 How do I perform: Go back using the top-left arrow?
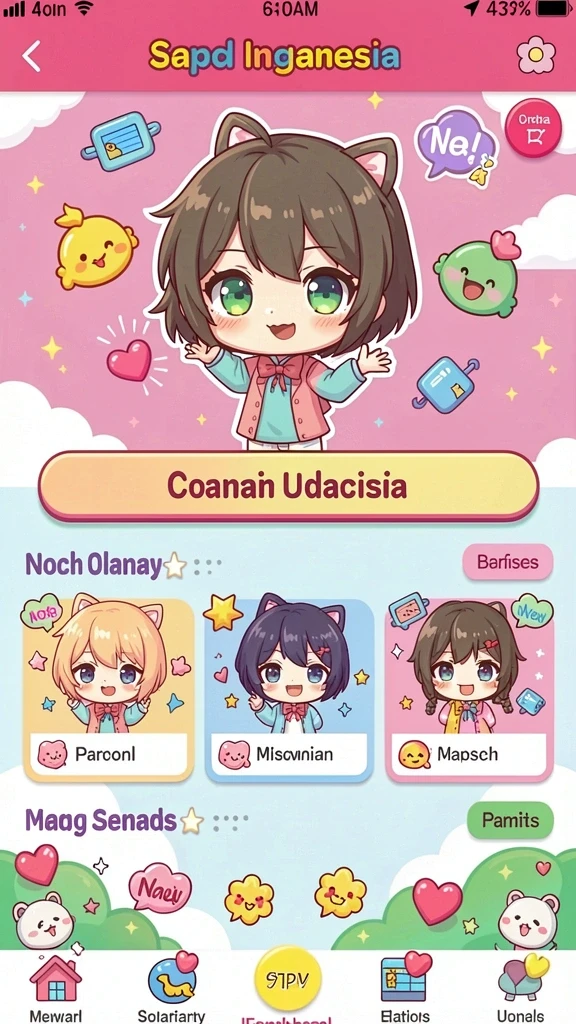(x=31, y=56)
